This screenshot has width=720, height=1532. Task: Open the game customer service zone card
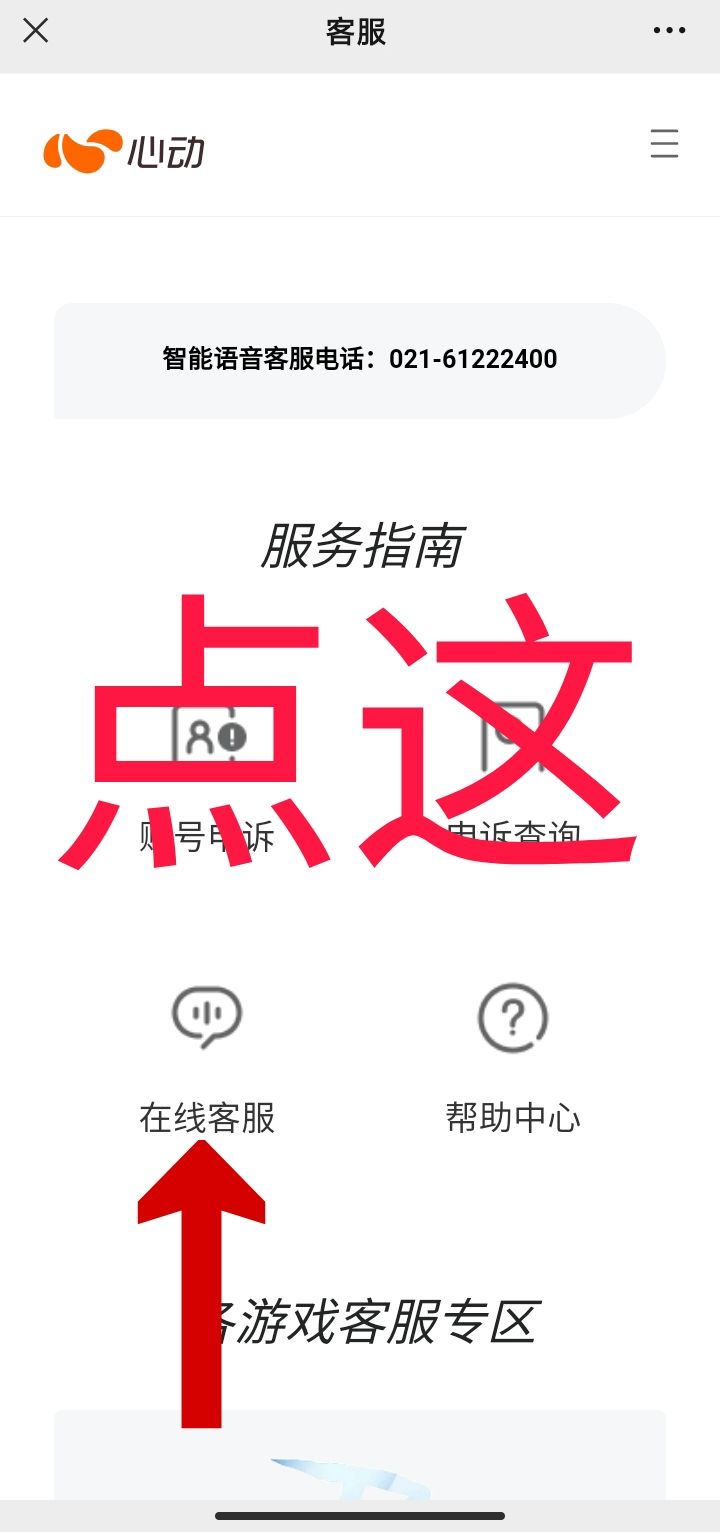[x=360, y=1460]
